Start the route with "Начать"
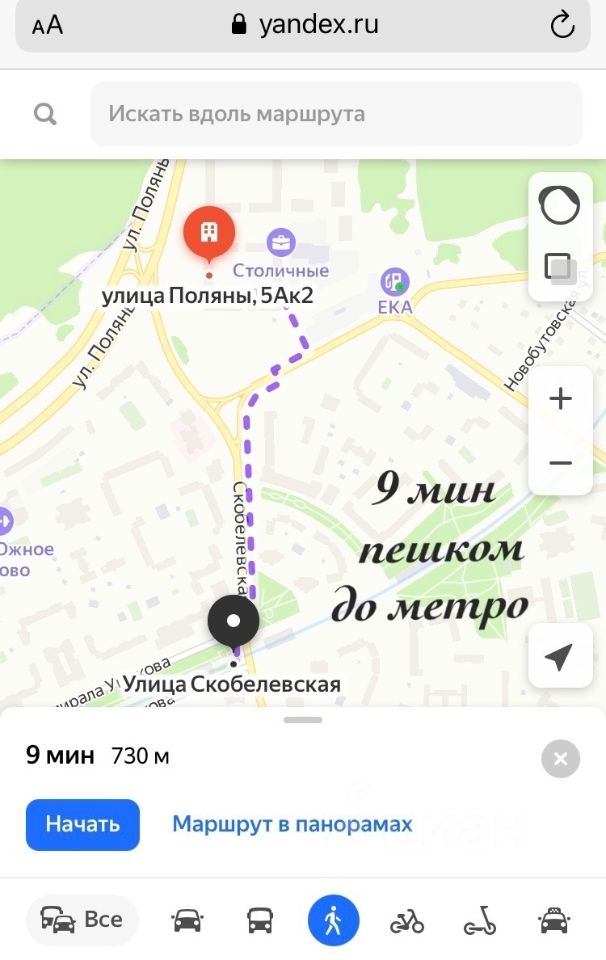Screen dimensions: 606x960 point(83,824)
